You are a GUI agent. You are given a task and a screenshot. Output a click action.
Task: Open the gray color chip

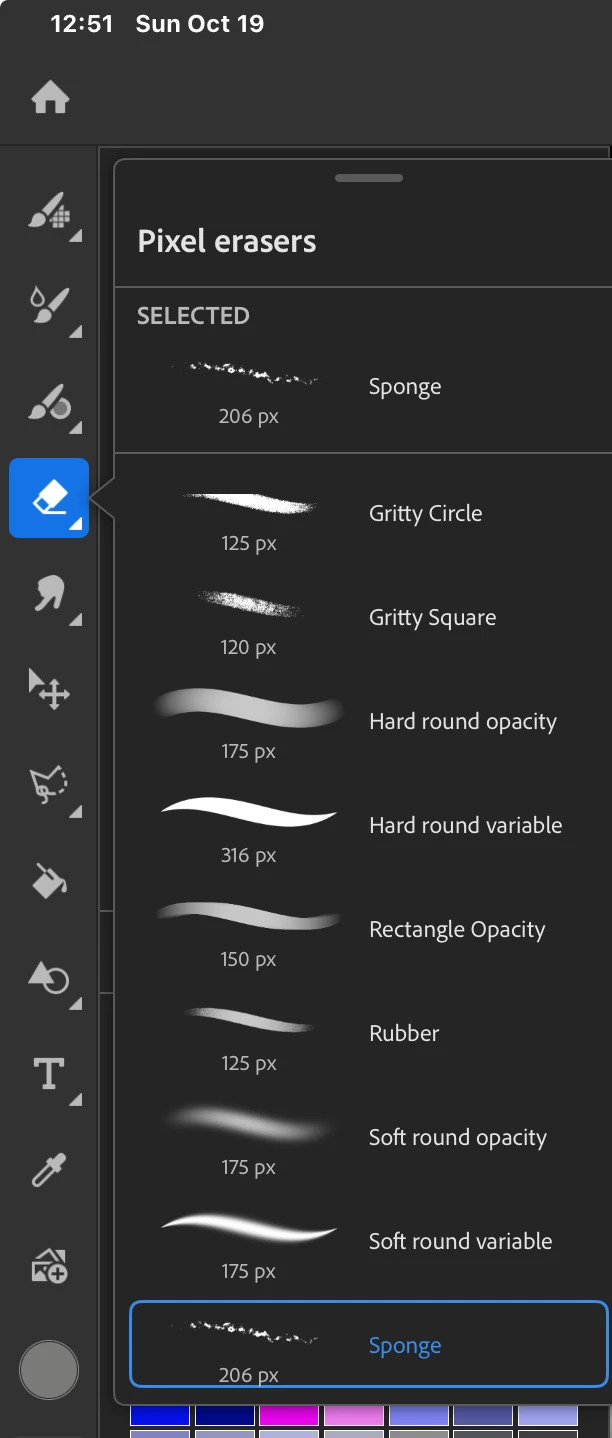click(x=49, y=1370)
